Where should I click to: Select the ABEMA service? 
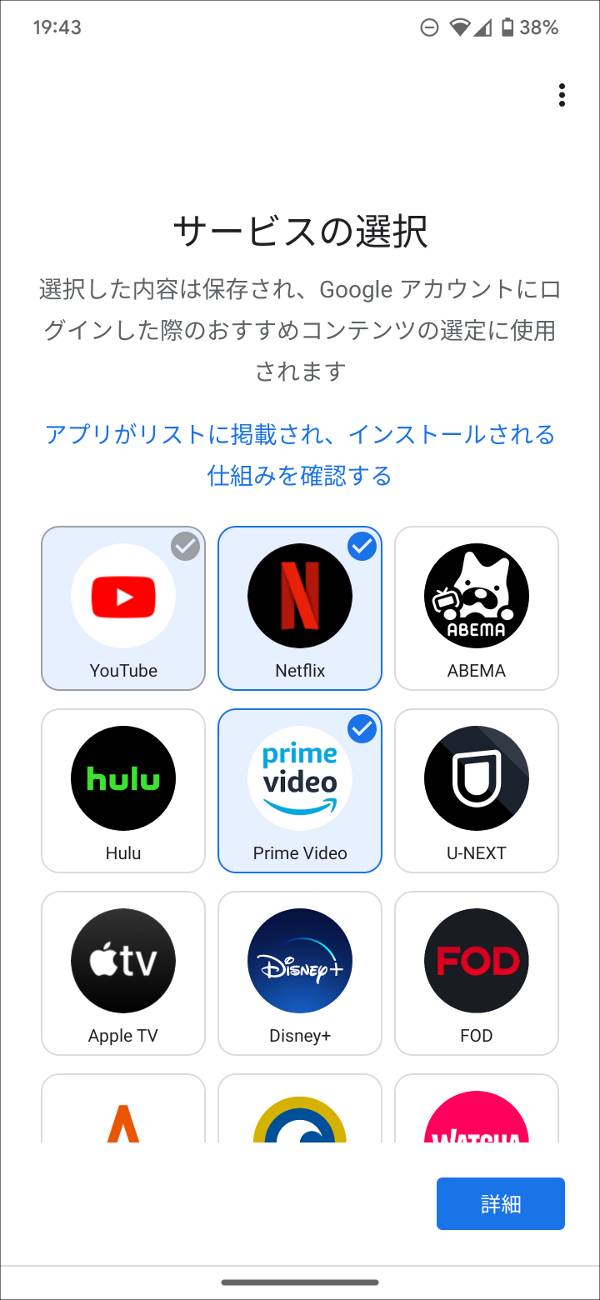476,608
